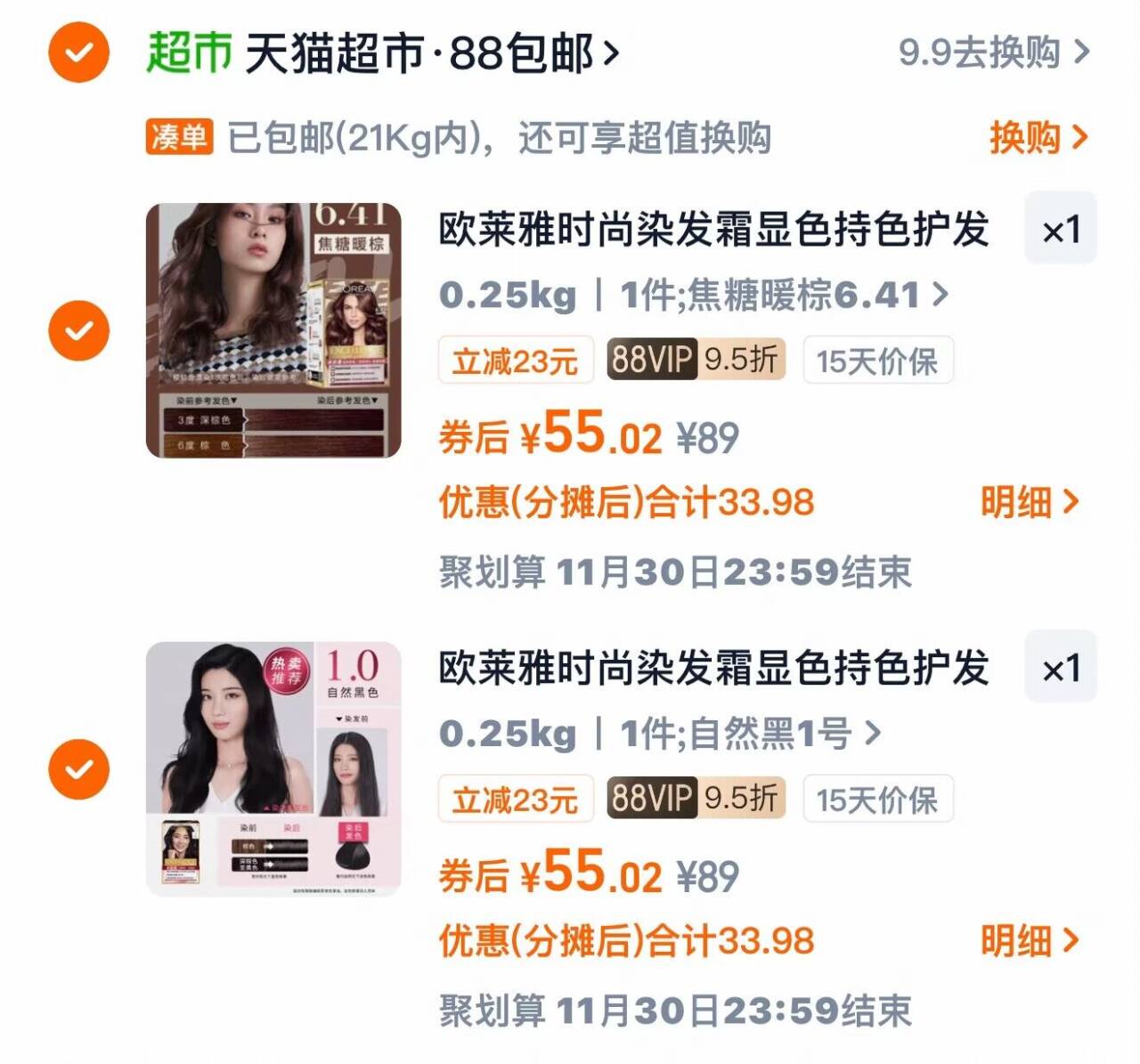1140x1064 pixels.
Task: Deselect the 自然黑1号 hair dye item
Action: tap(78, 768)
